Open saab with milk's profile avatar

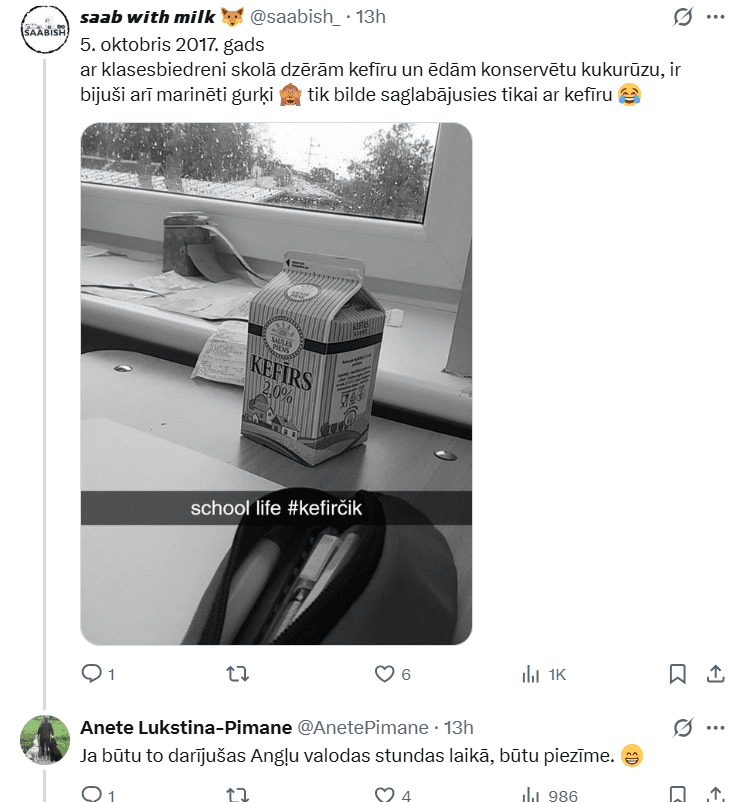[x=44, y=28]
